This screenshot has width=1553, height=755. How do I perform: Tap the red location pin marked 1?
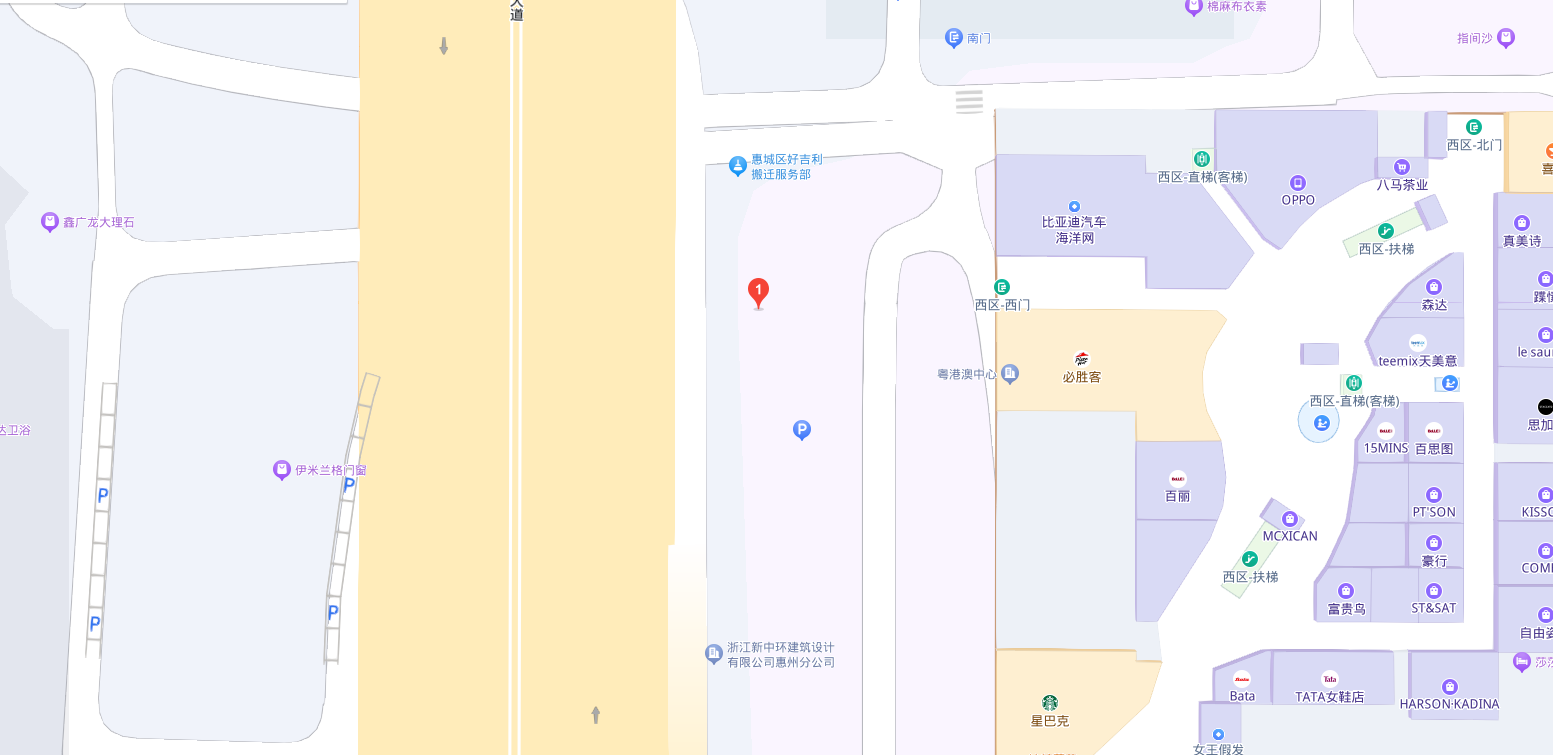[759, 292]
